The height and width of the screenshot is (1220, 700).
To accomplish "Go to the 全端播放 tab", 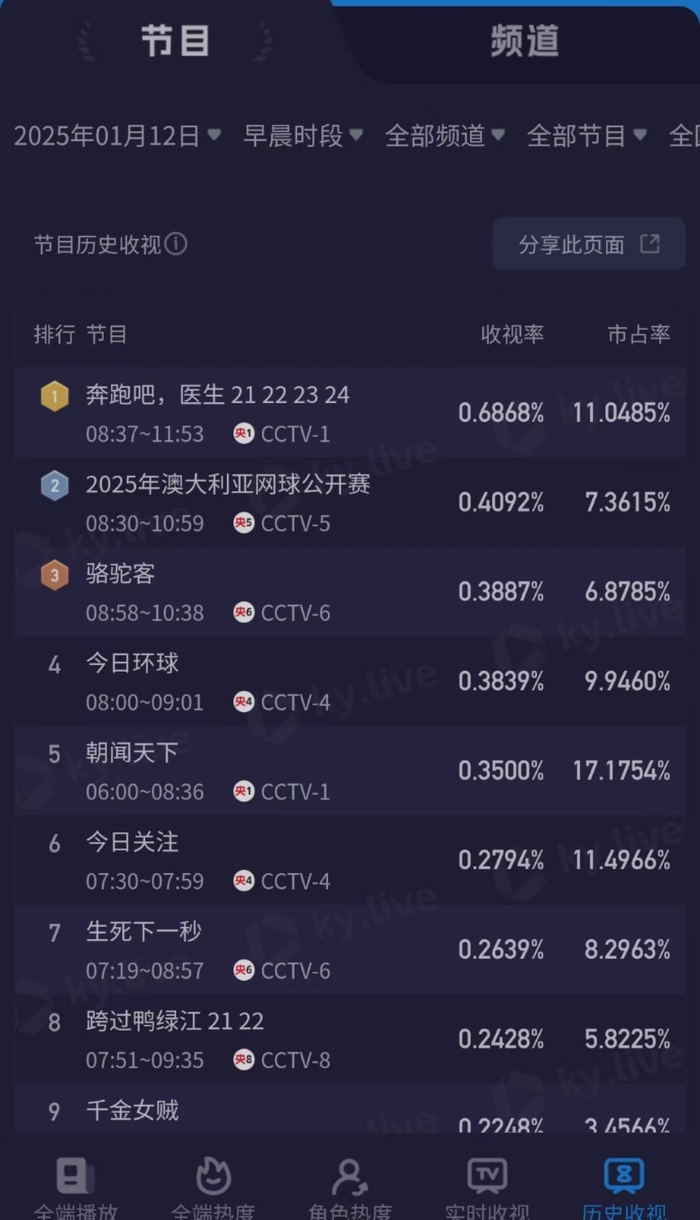I will tap(76, 1188).
